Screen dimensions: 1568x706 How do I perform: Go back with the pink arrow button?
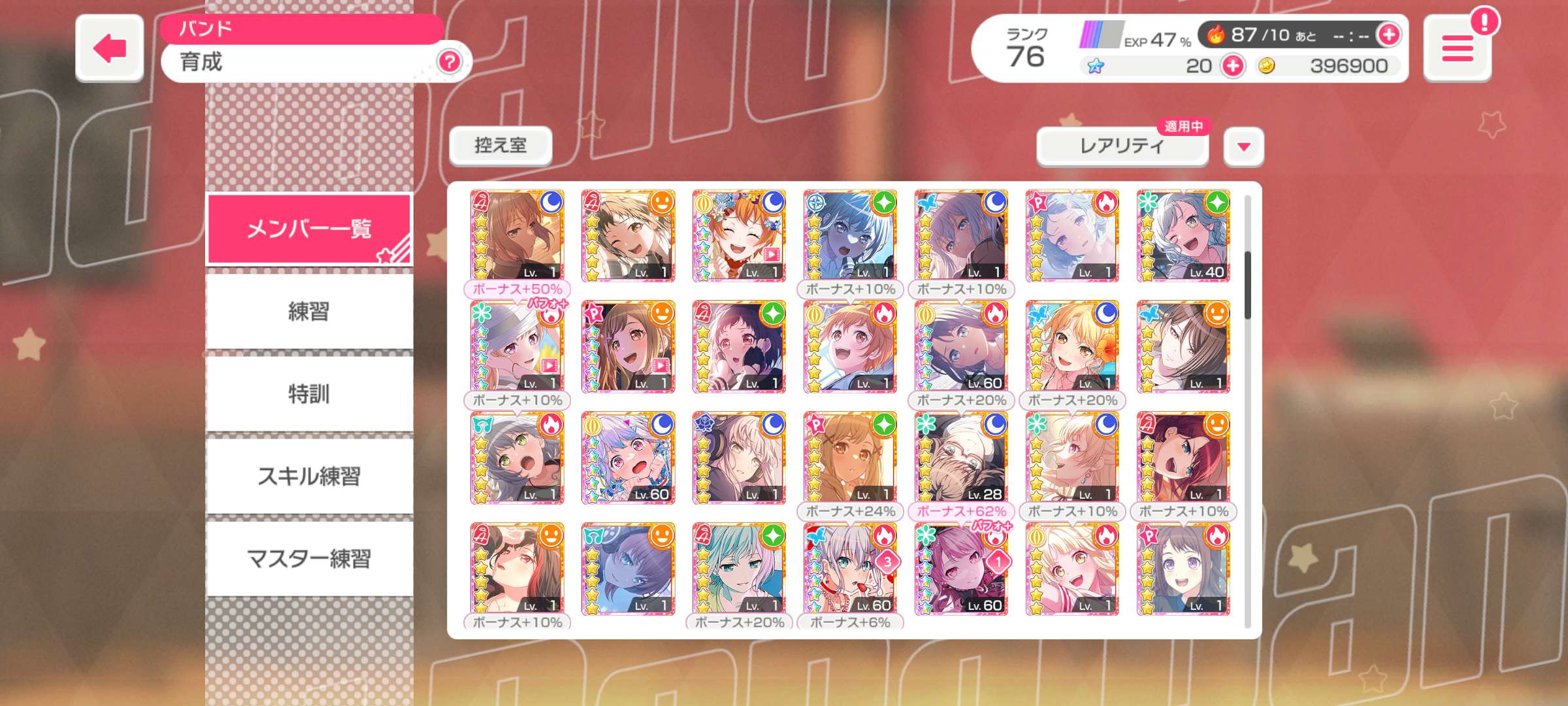tap(109, 48)
